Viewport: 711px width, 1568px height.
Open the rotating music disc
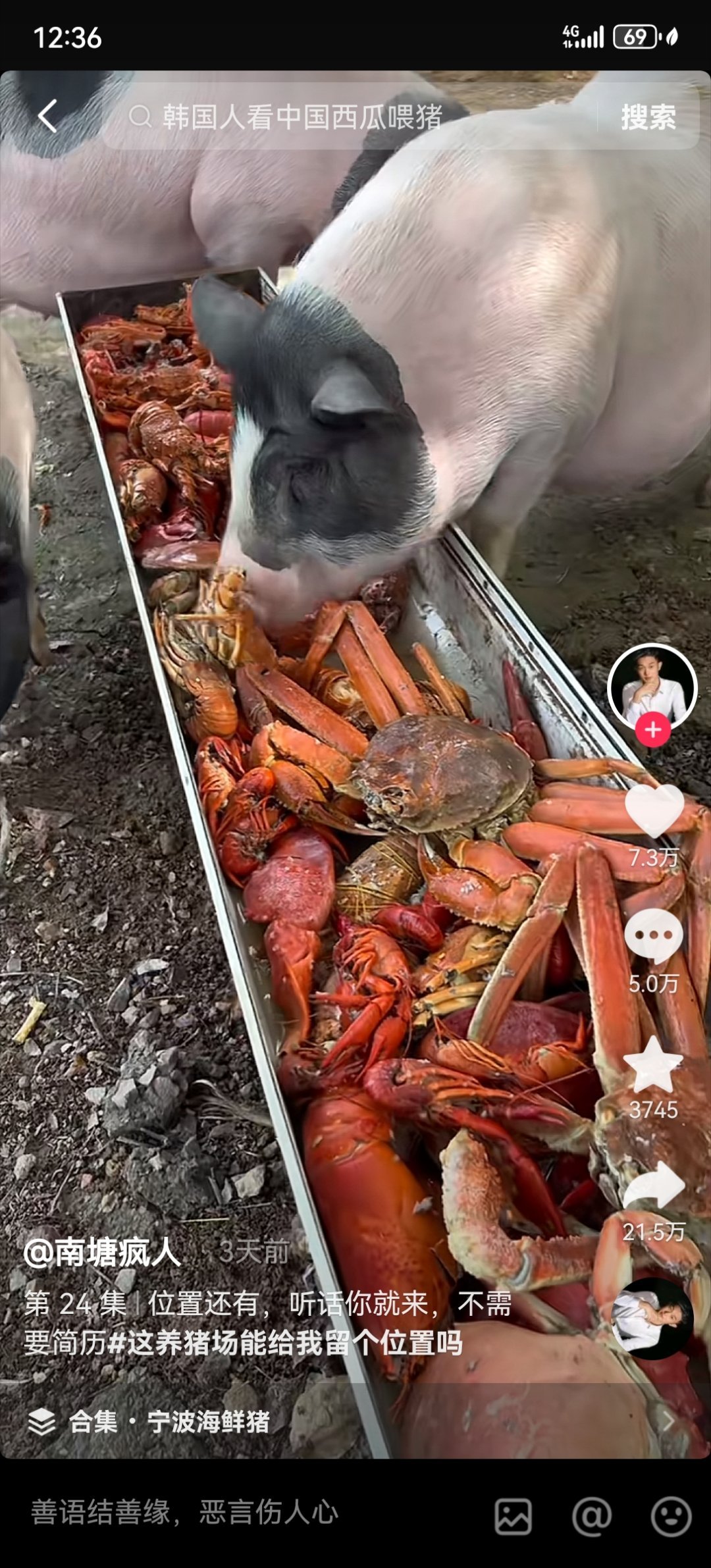(x=652, y=1319)
